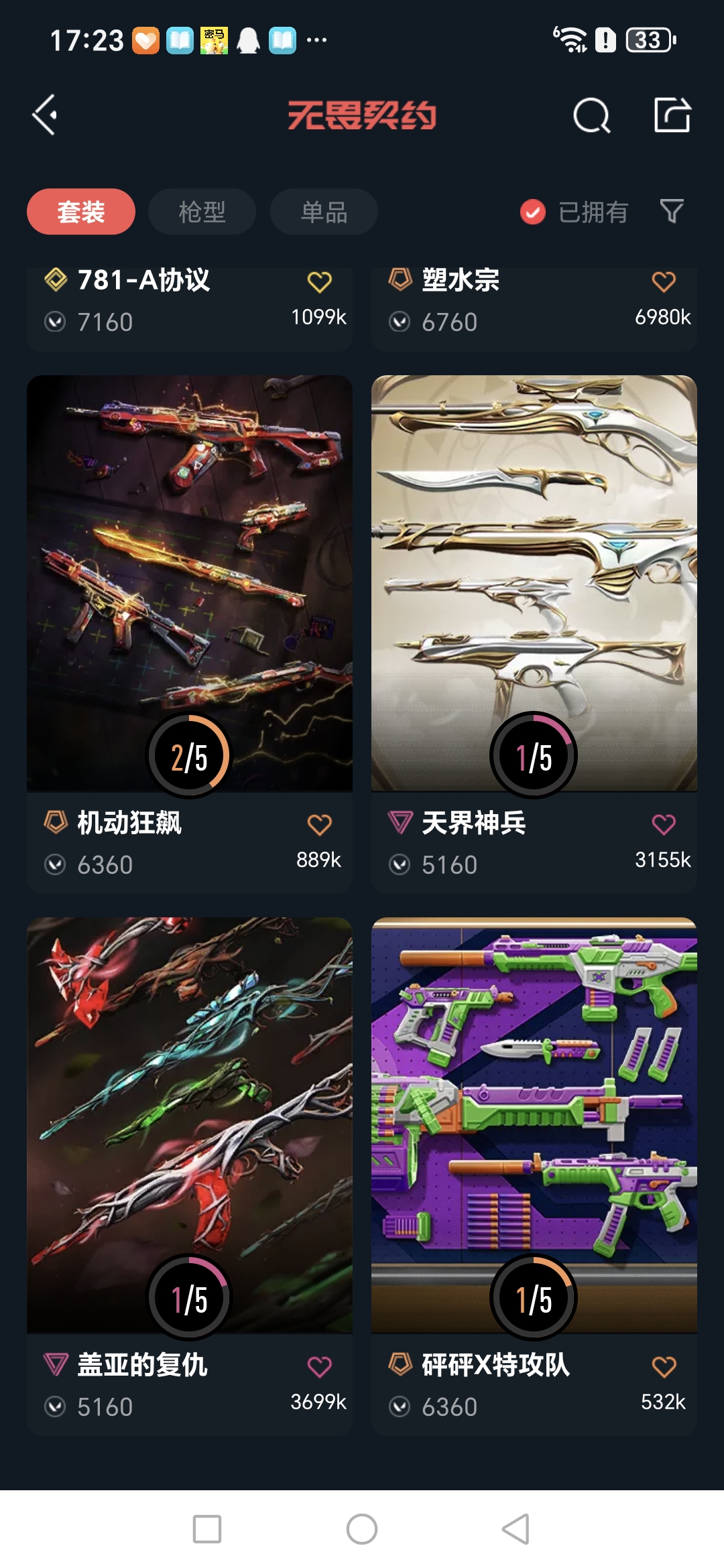The image size is (724, 1568).
Task: Like the 盖亚的复仇 bundle
Action: [x=319, y=1367]
